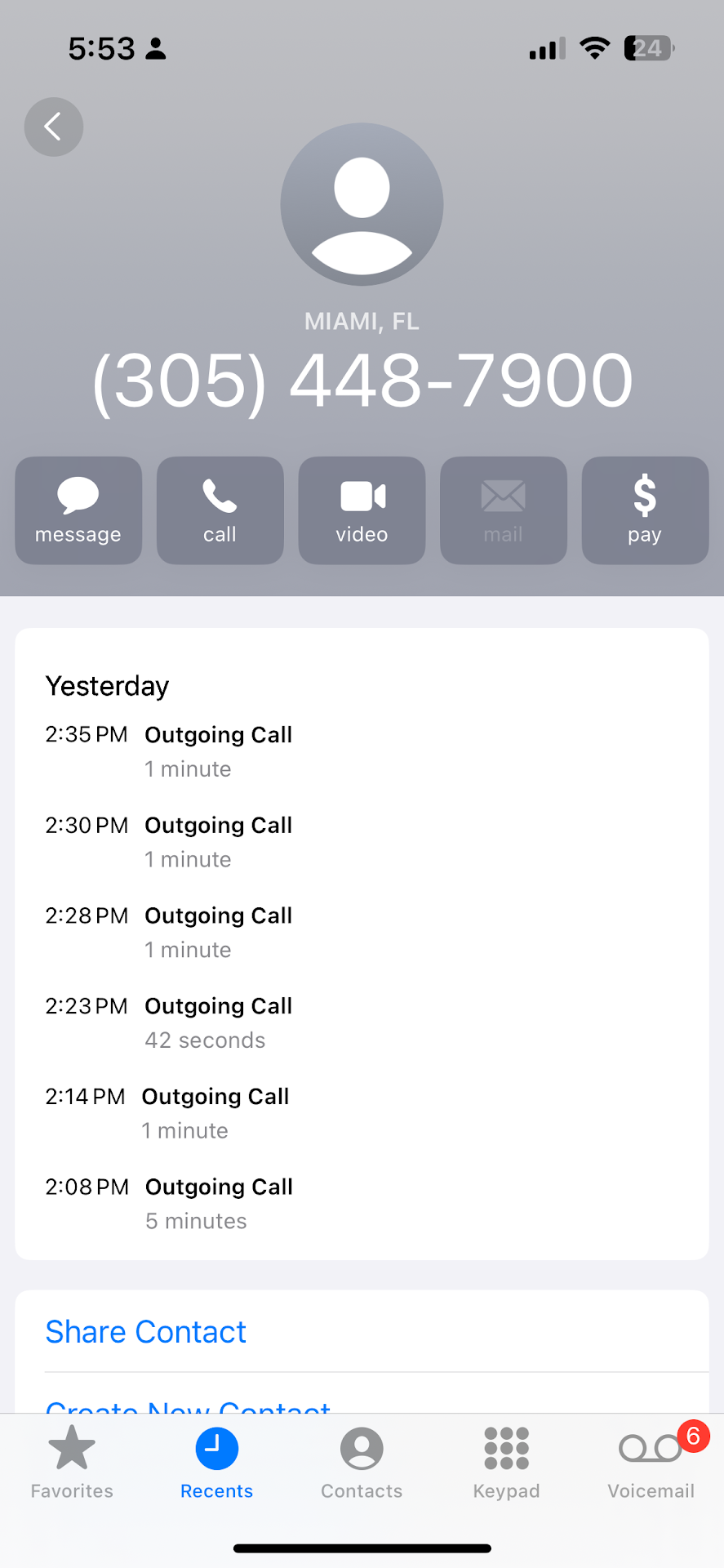Screen dimensions: 724x1568
Task: Switch to the Contacts tab
Action: click(x=362, y=1462)
